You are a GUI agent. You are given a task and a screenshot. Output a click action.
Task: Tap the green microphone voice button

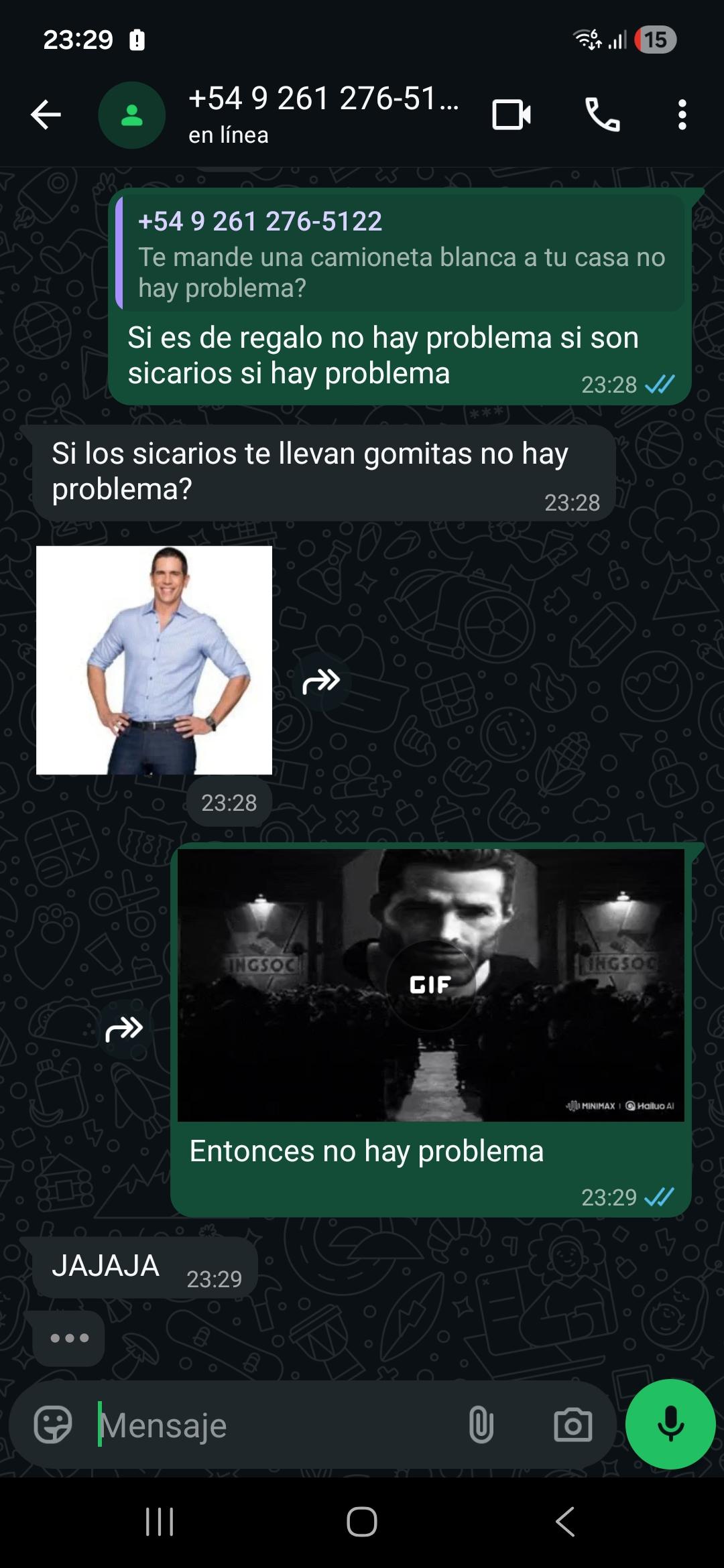[x=670, y=1425]
